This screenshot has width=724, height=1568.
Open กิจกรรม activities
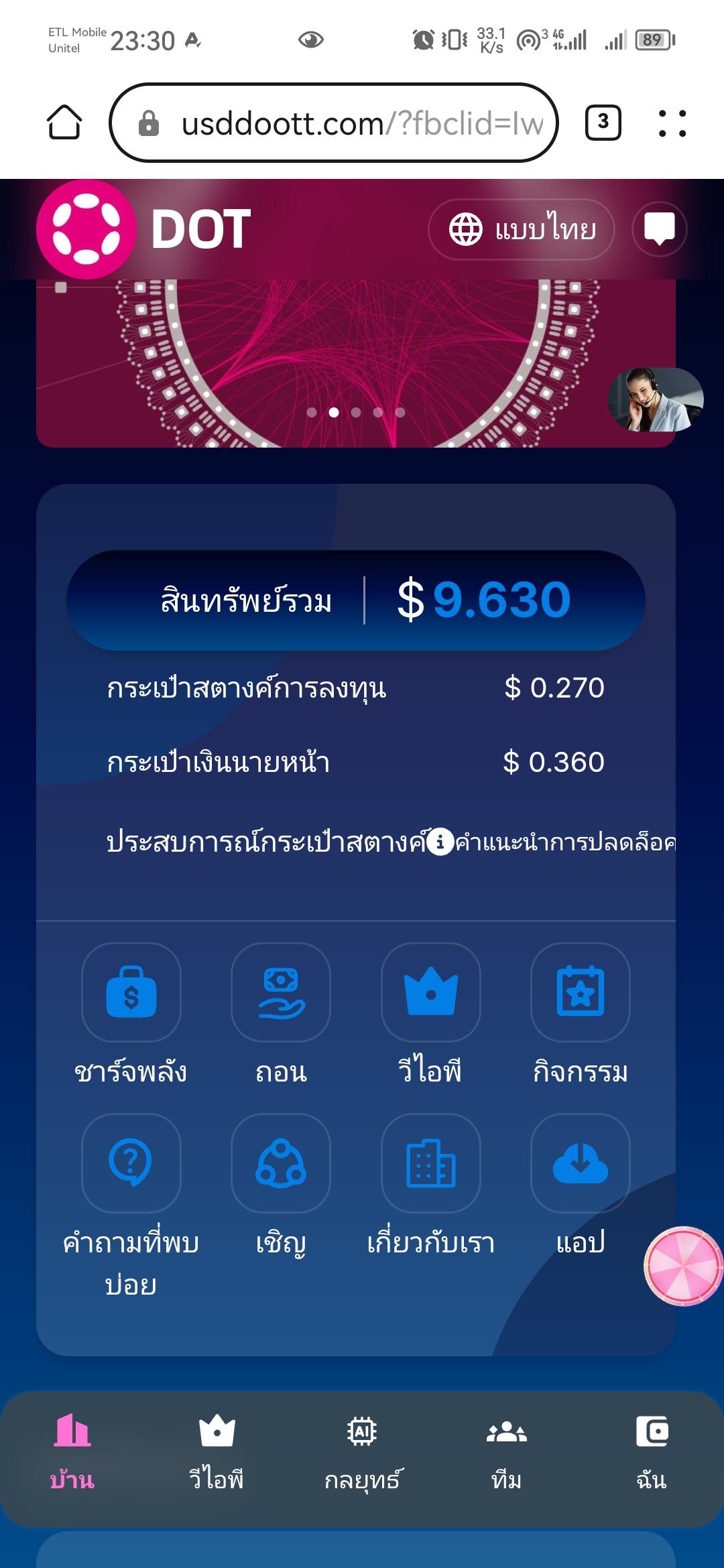pyautogui.click(x=580, y=992)
